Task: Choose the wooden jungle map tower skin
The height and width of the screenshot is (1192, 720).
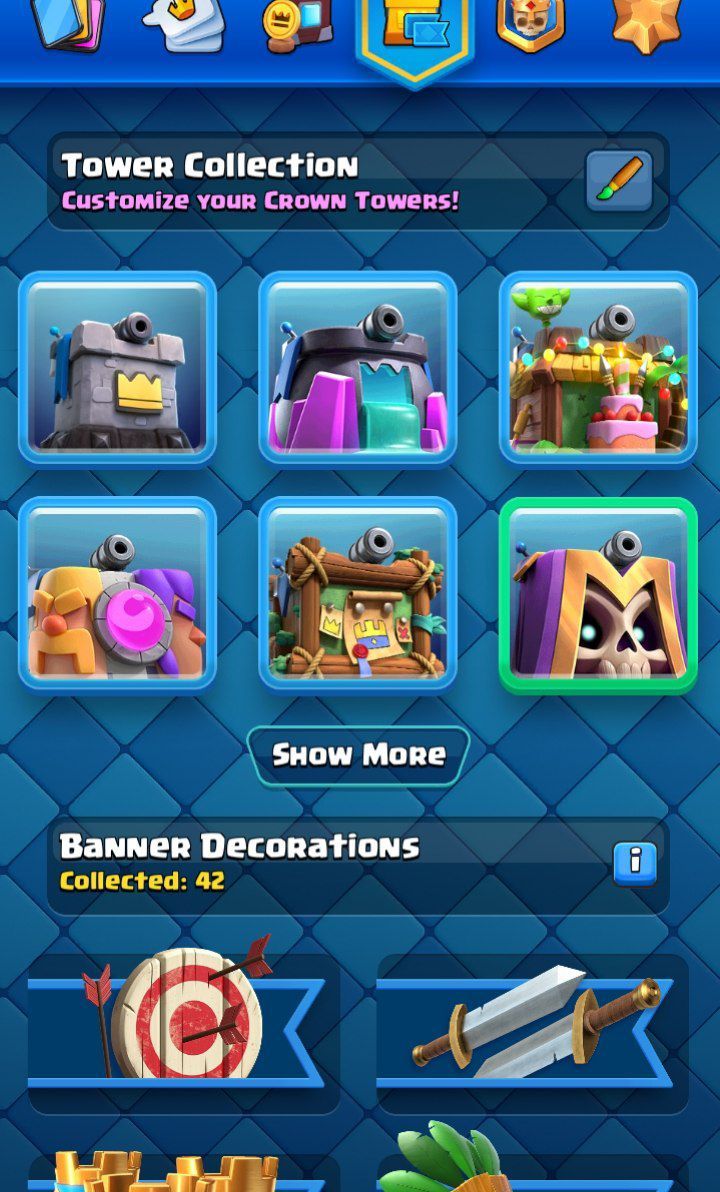Action: pos(358,593)
